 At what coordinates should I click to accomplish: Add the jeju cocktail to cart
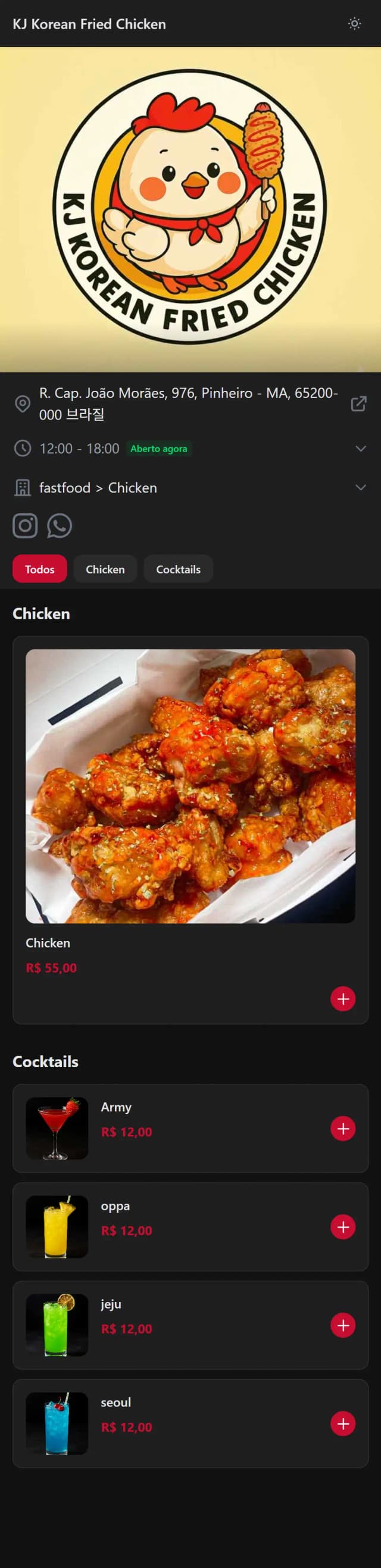click(342, 1325)
